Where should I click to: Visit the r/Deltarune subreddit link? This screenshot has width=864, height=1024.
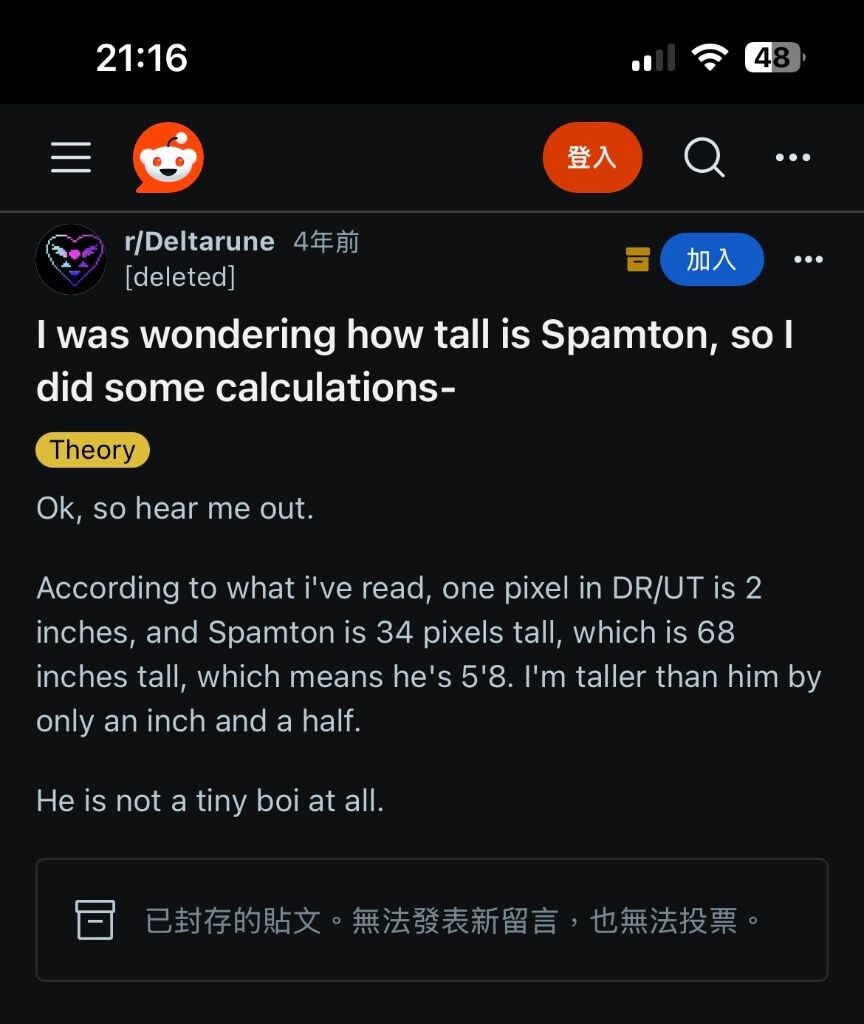click(x=199, y=242)
